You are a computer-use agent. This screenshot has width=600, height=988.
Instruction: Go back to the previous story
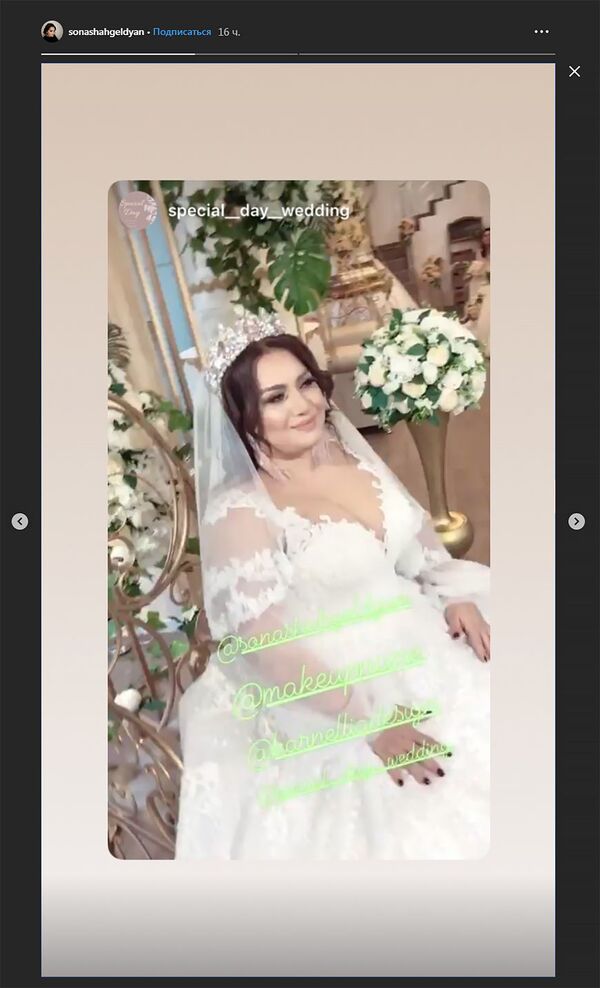[x=20, y=521]
